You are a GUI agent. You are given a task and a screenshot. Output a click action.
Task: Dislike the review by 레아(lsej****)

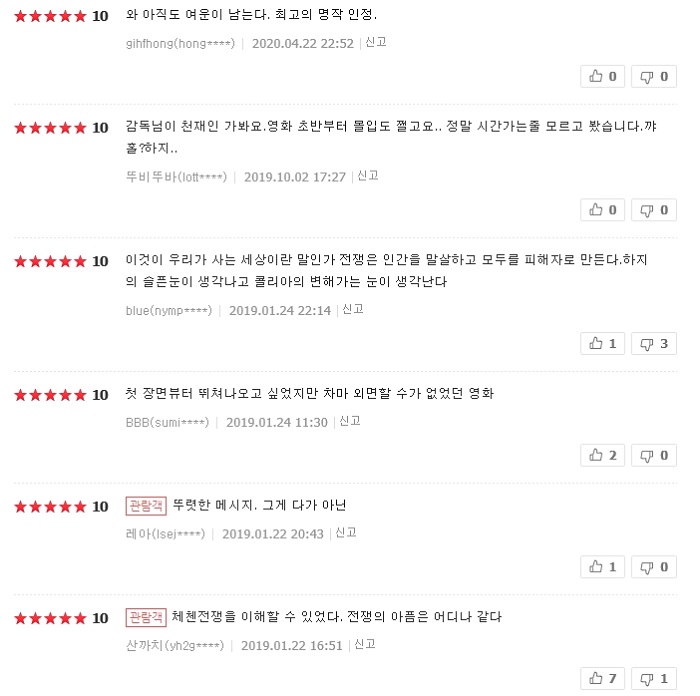(653, 567)
